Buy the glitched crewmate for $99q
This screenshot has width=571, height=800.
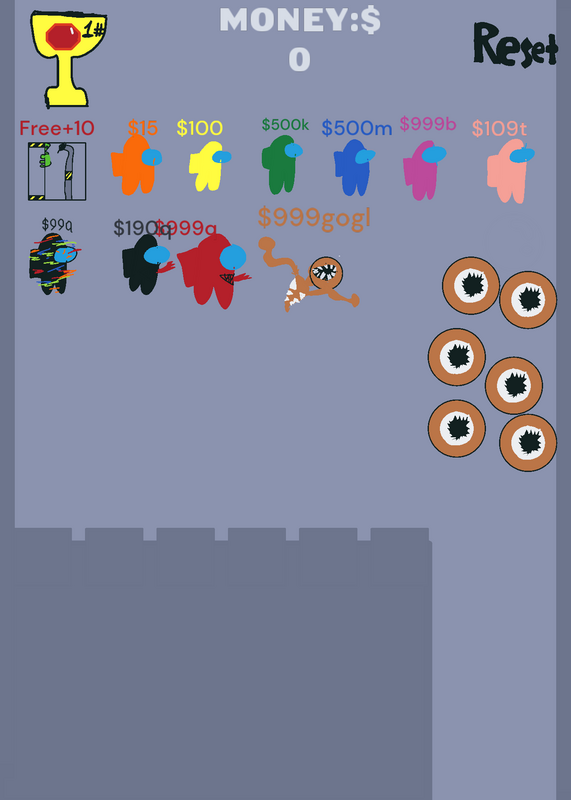(x=54, y=263)
